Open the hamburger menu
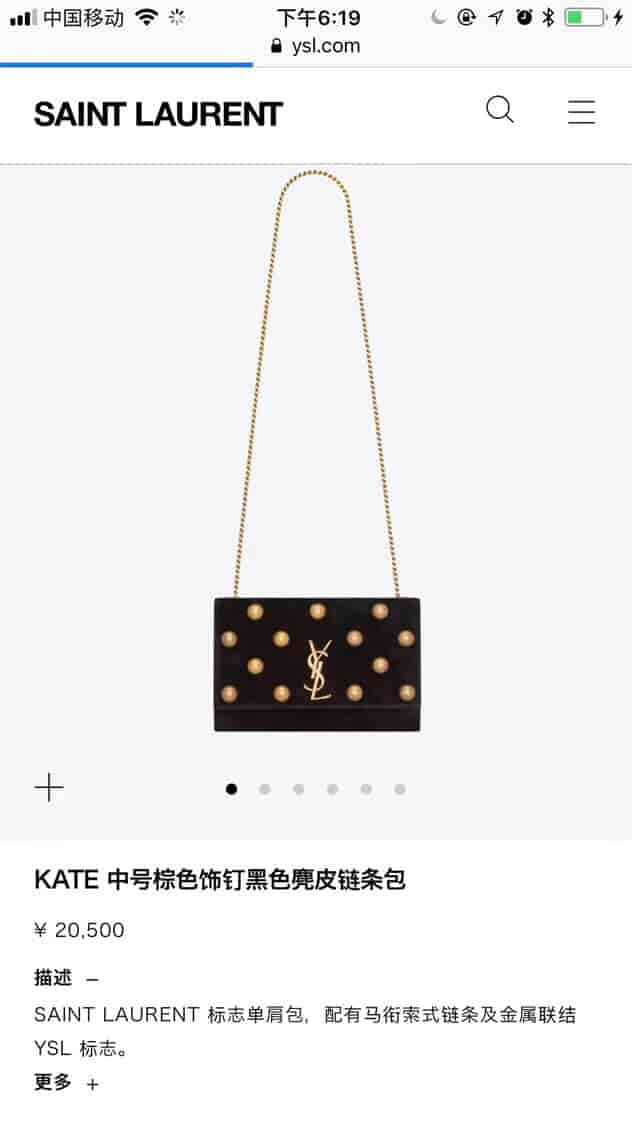The image size is (632, 1124). pyautogui.click(x=581, y=112)
